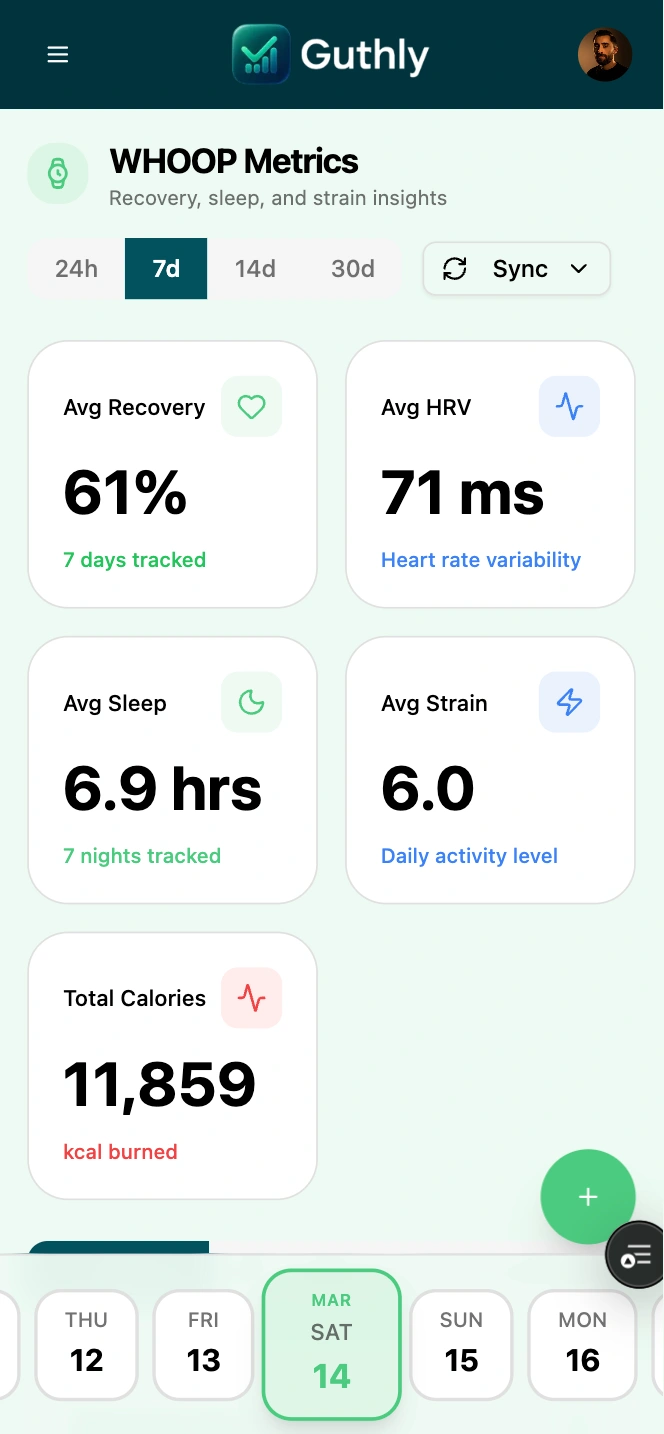Image resolution: width=664 pixels, height=1434 pixels.
Task: Open the hamburger menu
Action: click(58, 54)
